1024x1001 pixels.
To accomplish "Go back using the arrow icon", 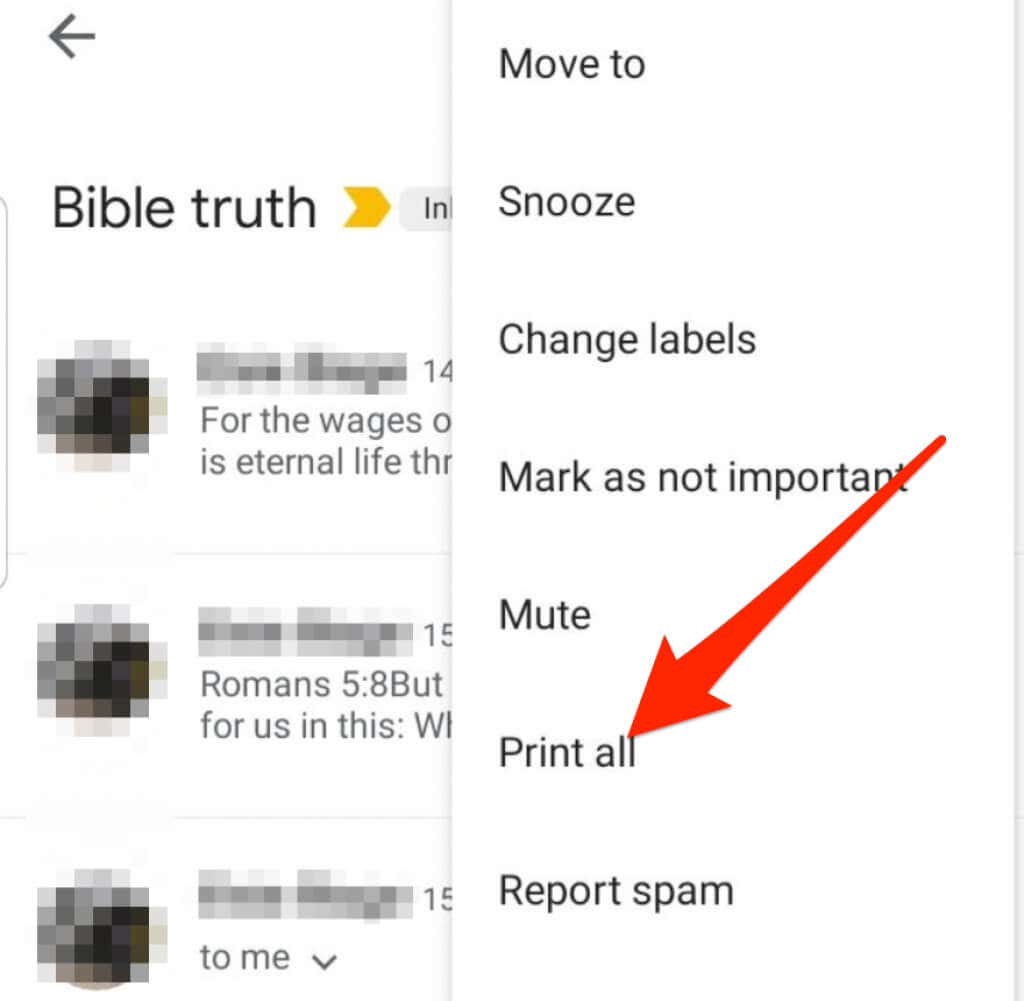I will 71,38.
